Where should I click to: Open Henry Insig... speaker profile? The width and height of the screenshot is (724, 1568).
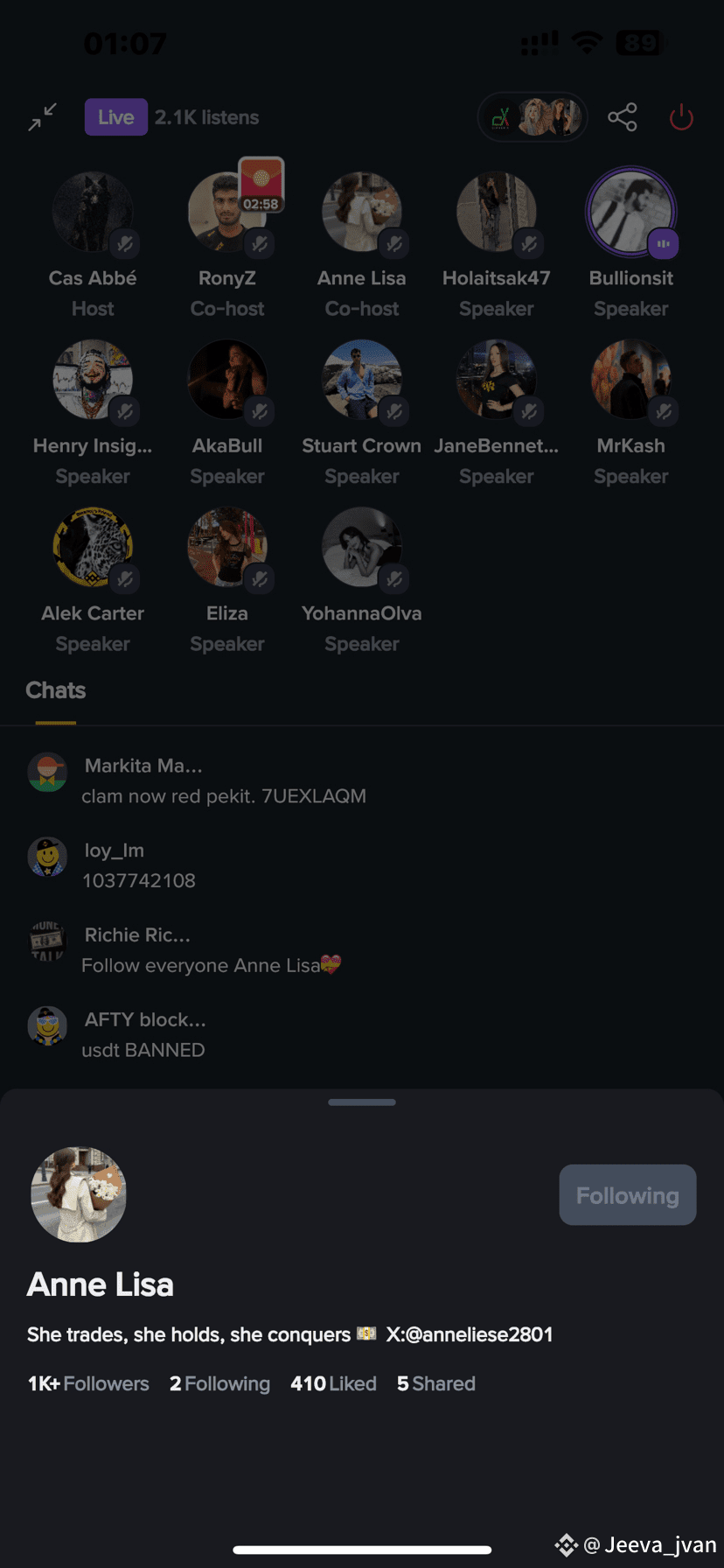[x=93, y=380]
